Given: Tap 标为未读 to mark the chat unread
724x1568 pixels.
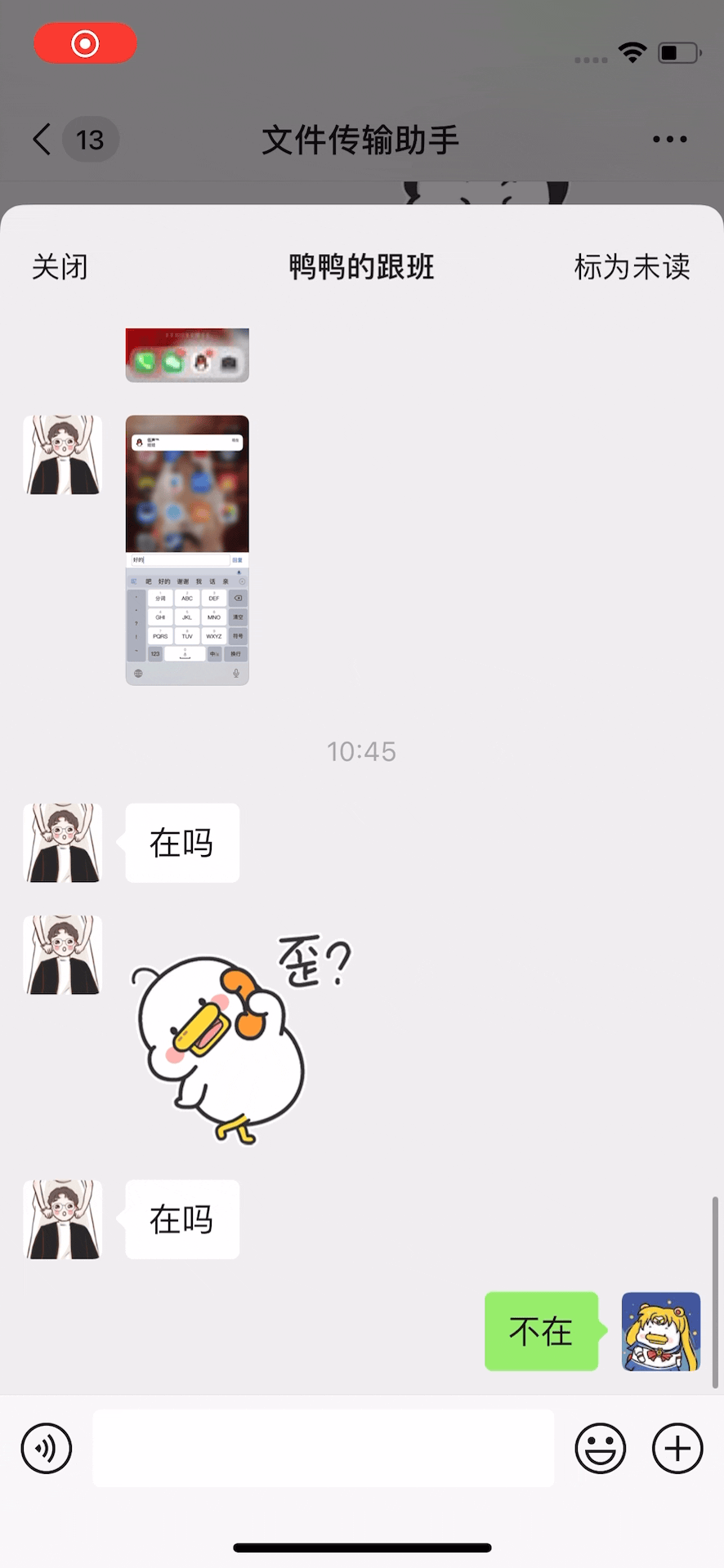Looking at the screenshot, I should tap(631, 267).
